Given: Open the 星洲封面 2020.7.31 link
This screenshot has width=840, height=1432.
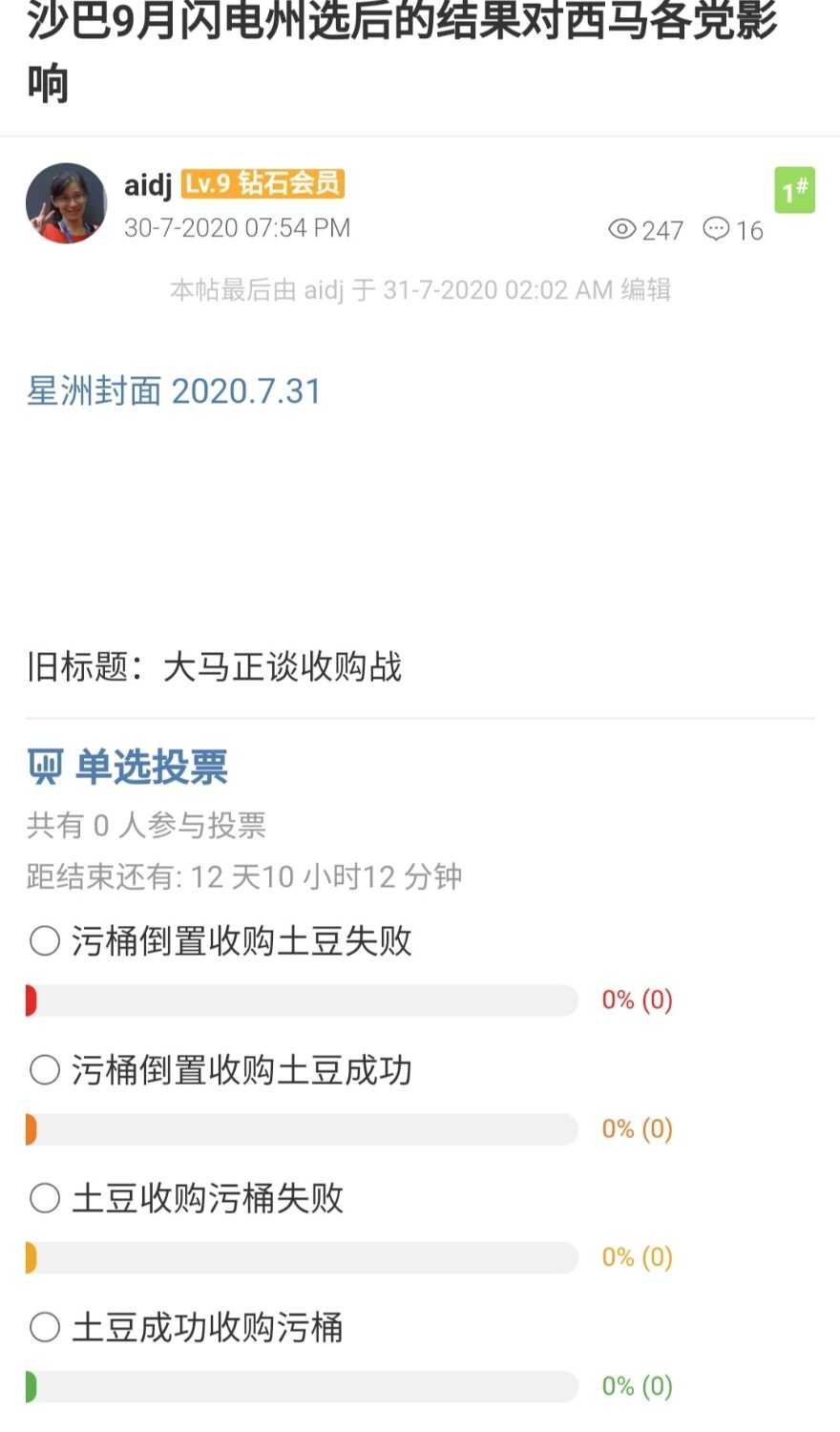Looking at the screenshot, I should [x=174, y=391].
